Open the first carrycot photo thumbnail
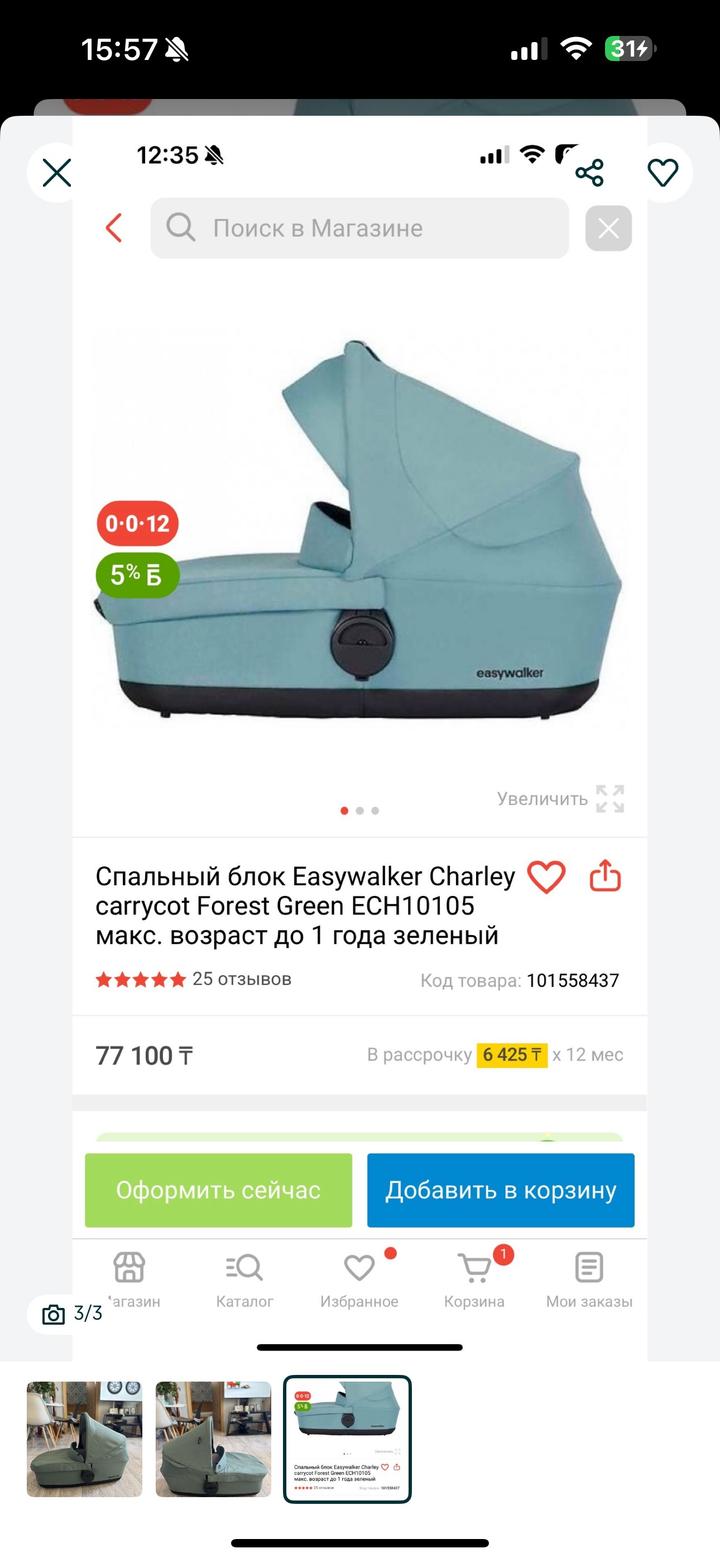Image resolution: width=720 pixels, height=1561 pixels. pyautogui.click(x=84, y=1439)
